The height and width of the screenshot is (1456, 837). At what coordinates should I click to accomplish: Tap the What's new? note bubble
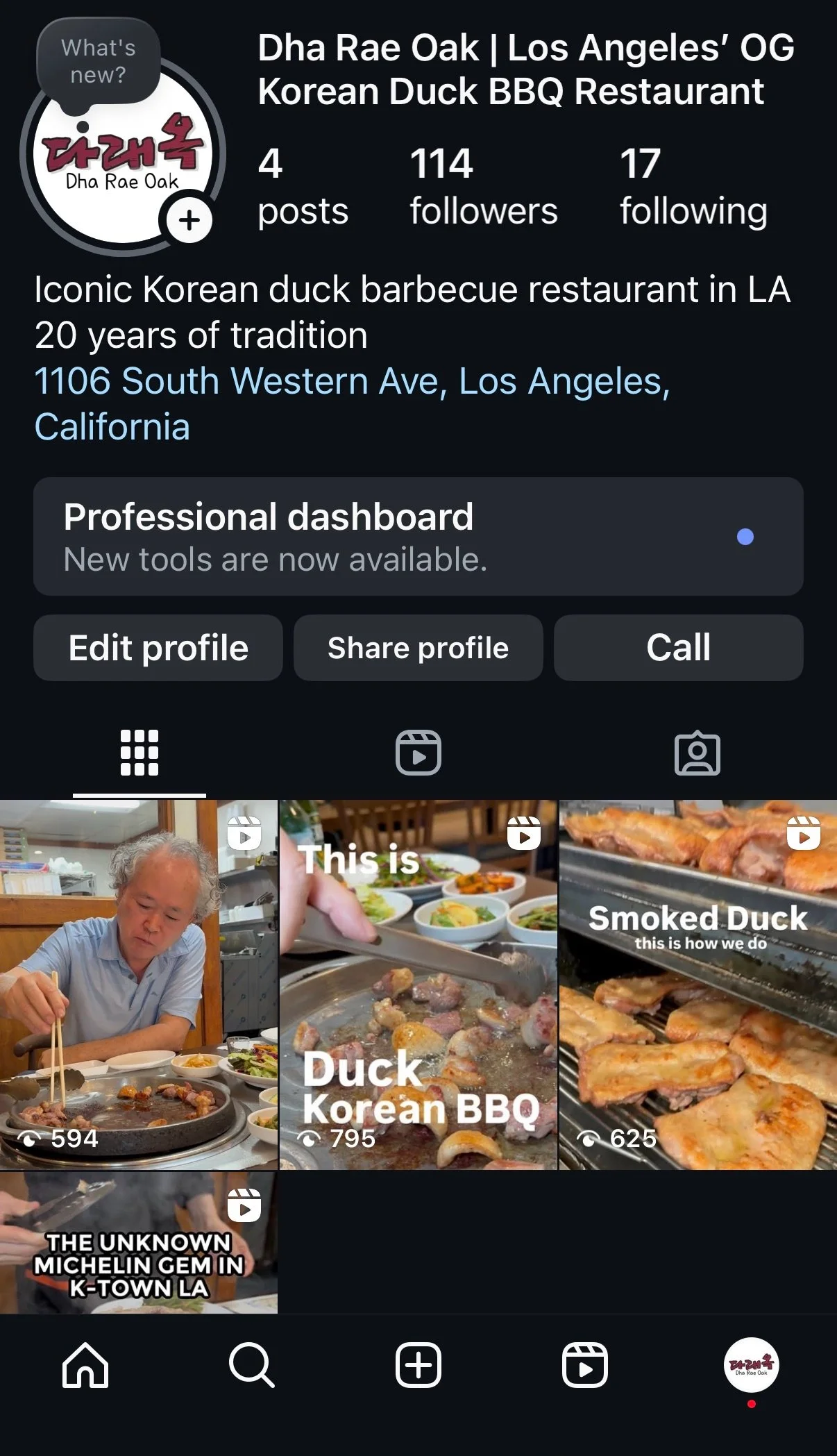point(99,62)
